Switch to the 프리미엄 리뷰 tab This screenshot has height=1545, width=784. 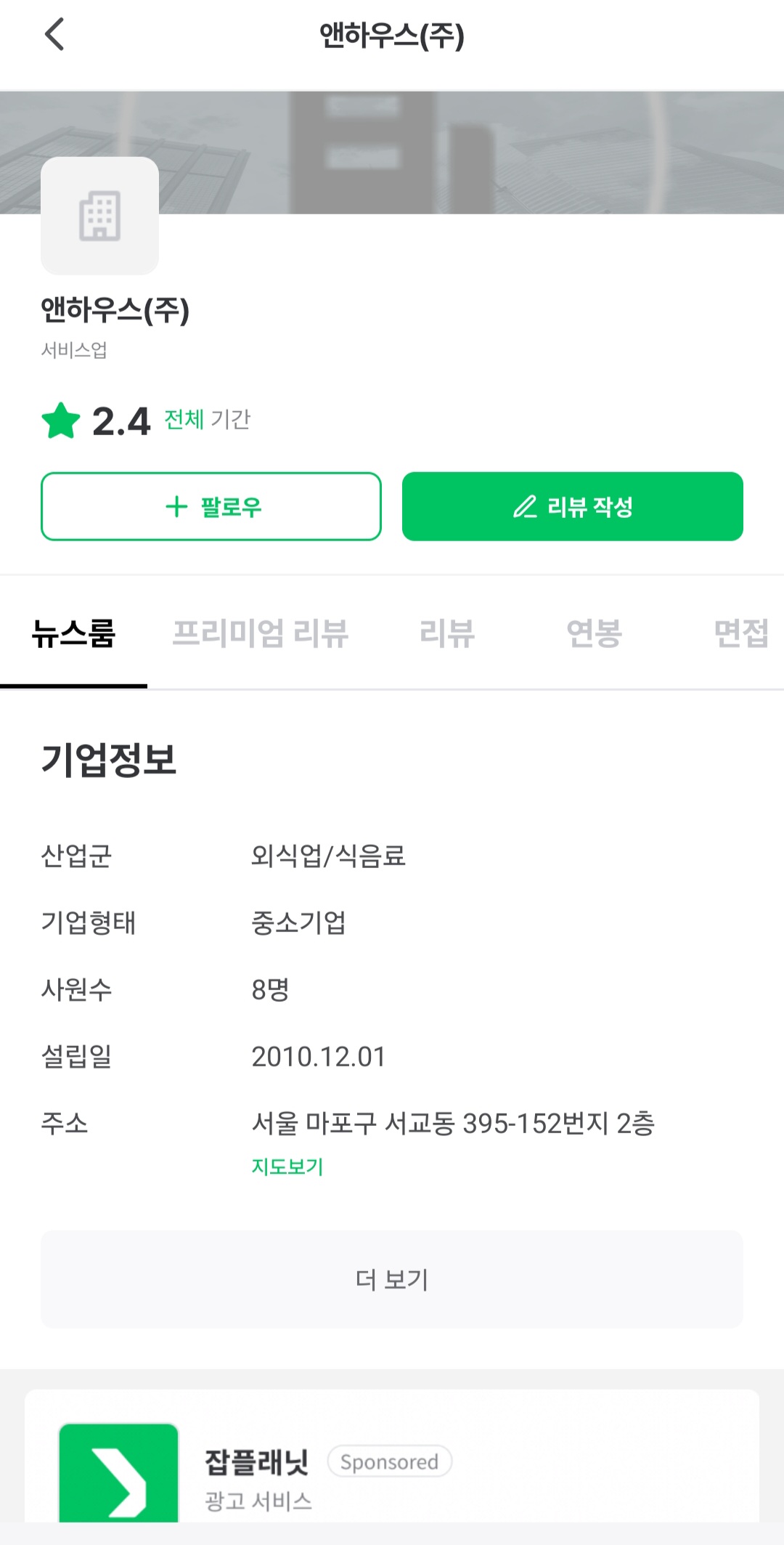tap(260, 633)
